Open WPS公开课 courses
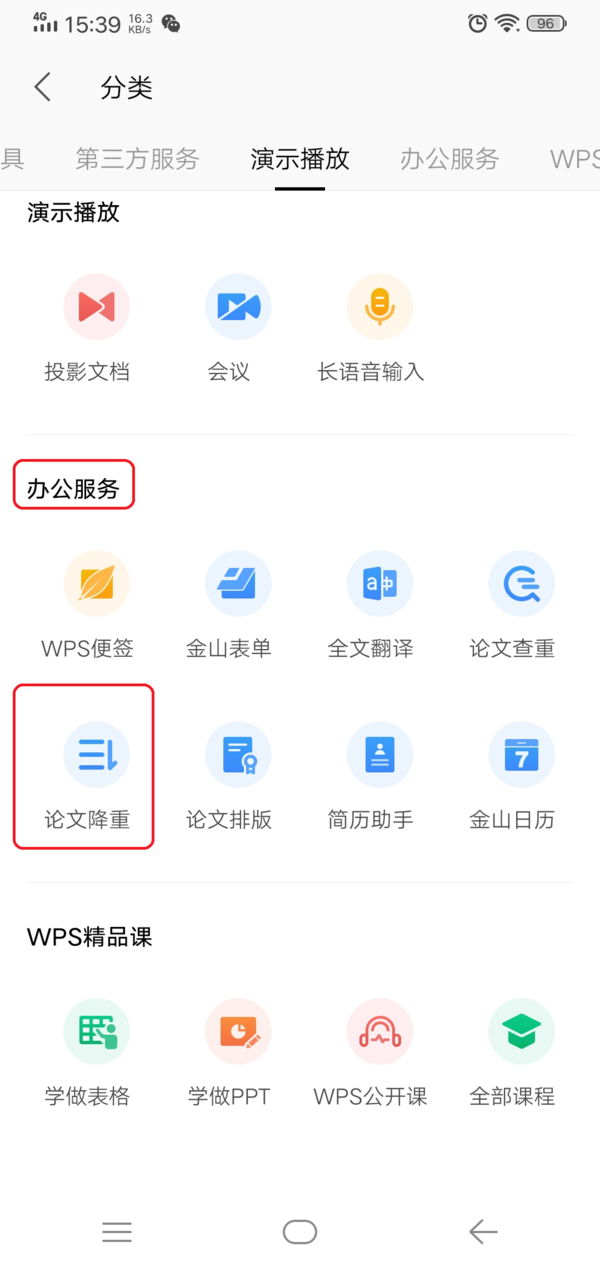The height and width of the screenshot is (1267, 600). [371, 1052]
